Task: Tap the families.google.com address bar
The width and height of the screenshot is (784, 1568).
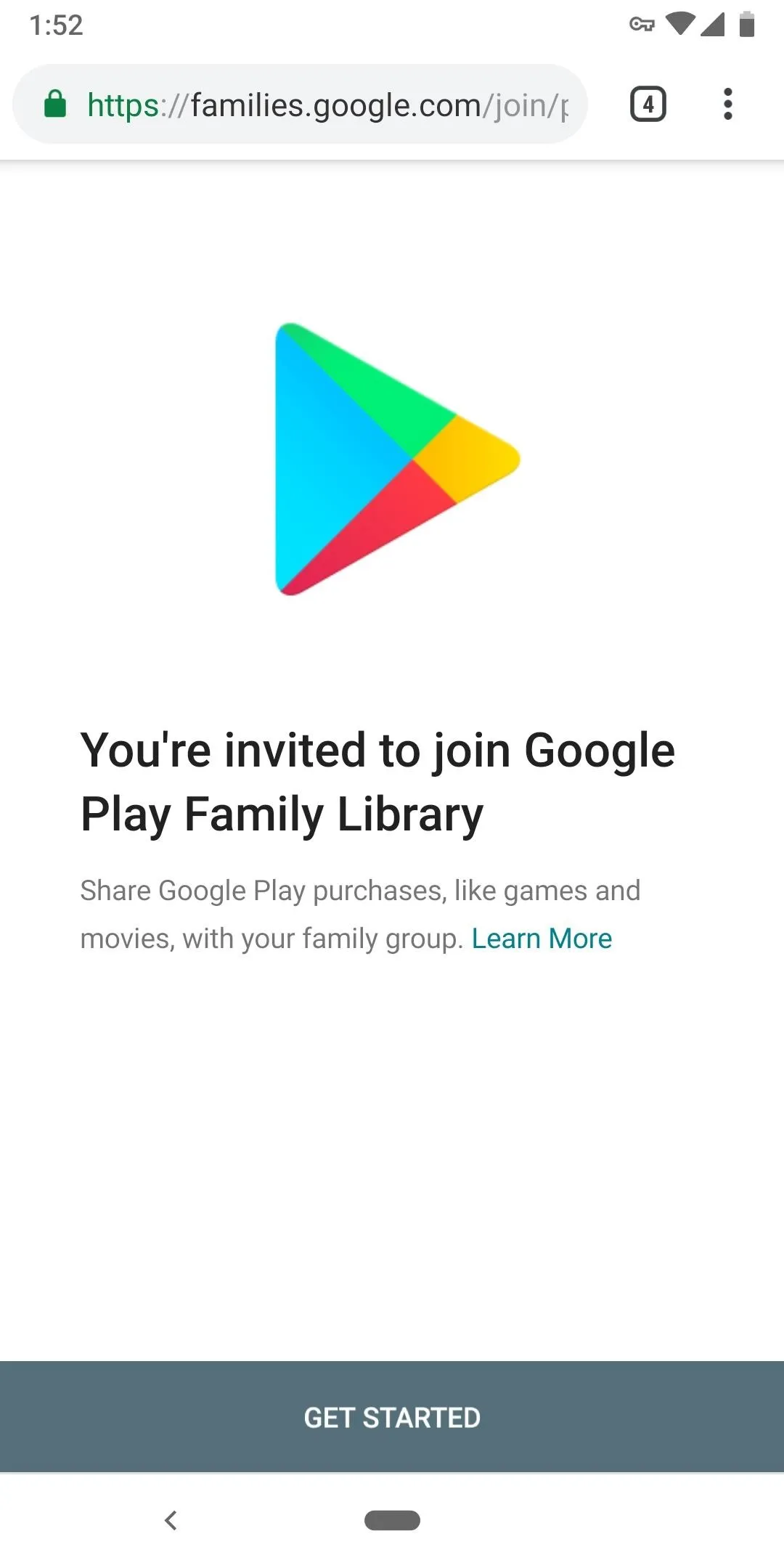Action: [x=300, y=105]
